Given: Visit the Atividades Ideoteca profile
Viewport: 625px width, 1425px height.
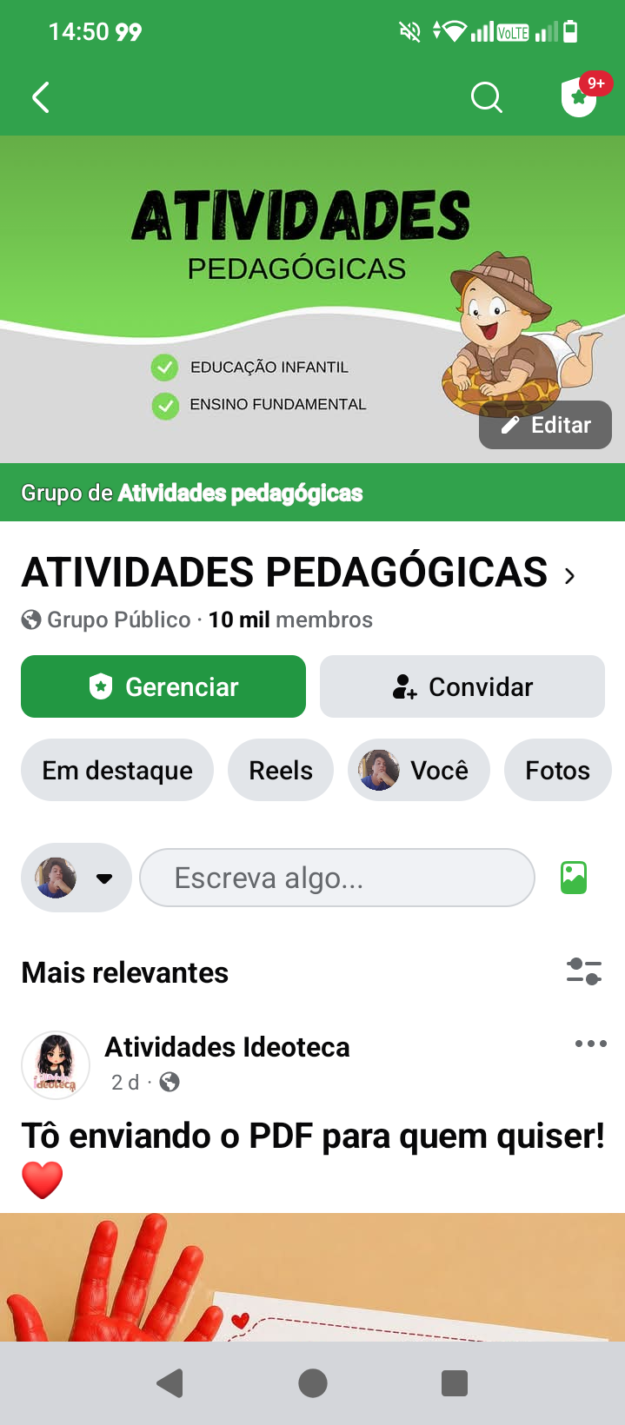Looking at the screenshot, I should 227,1048.
